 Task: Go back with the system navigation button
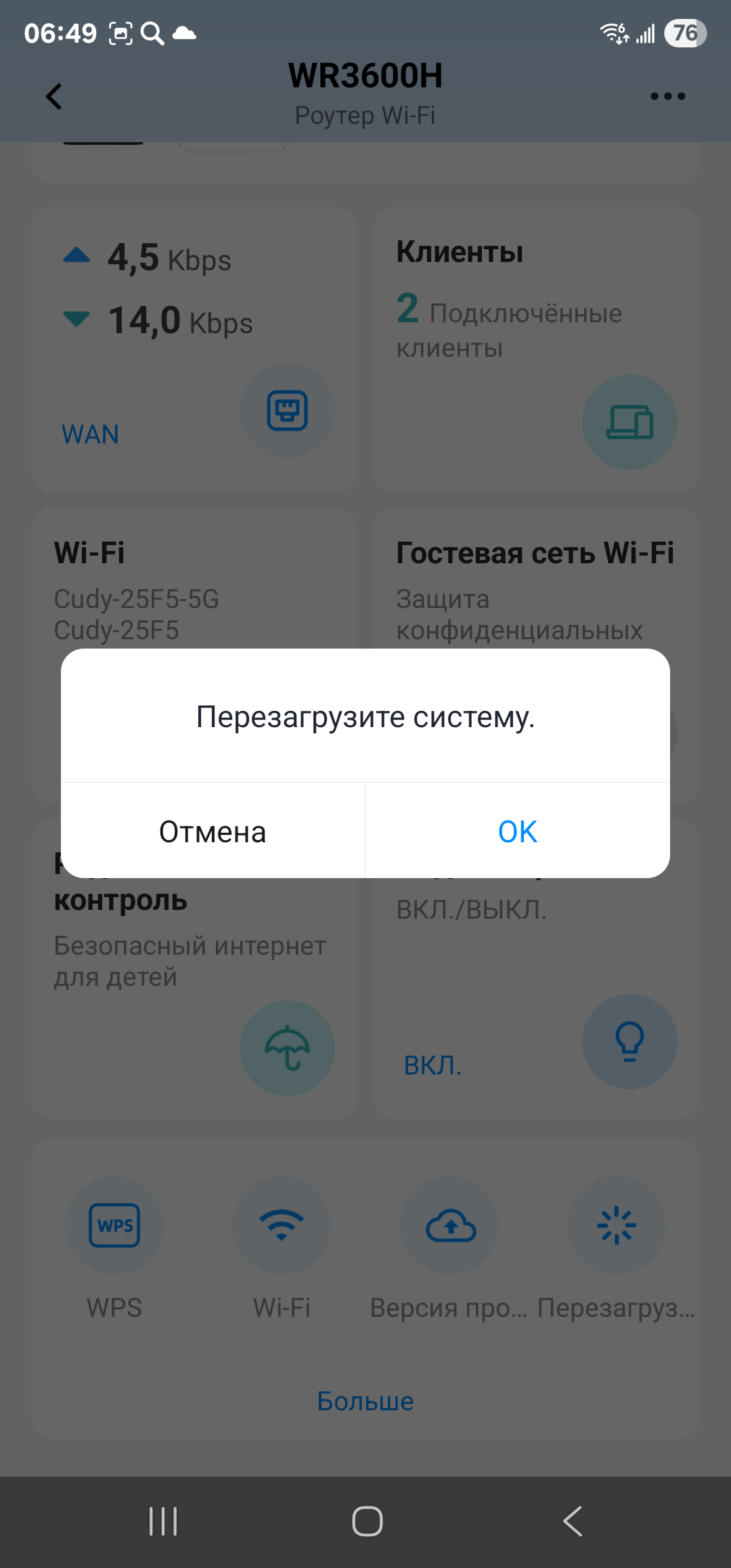coord(573,1521)
